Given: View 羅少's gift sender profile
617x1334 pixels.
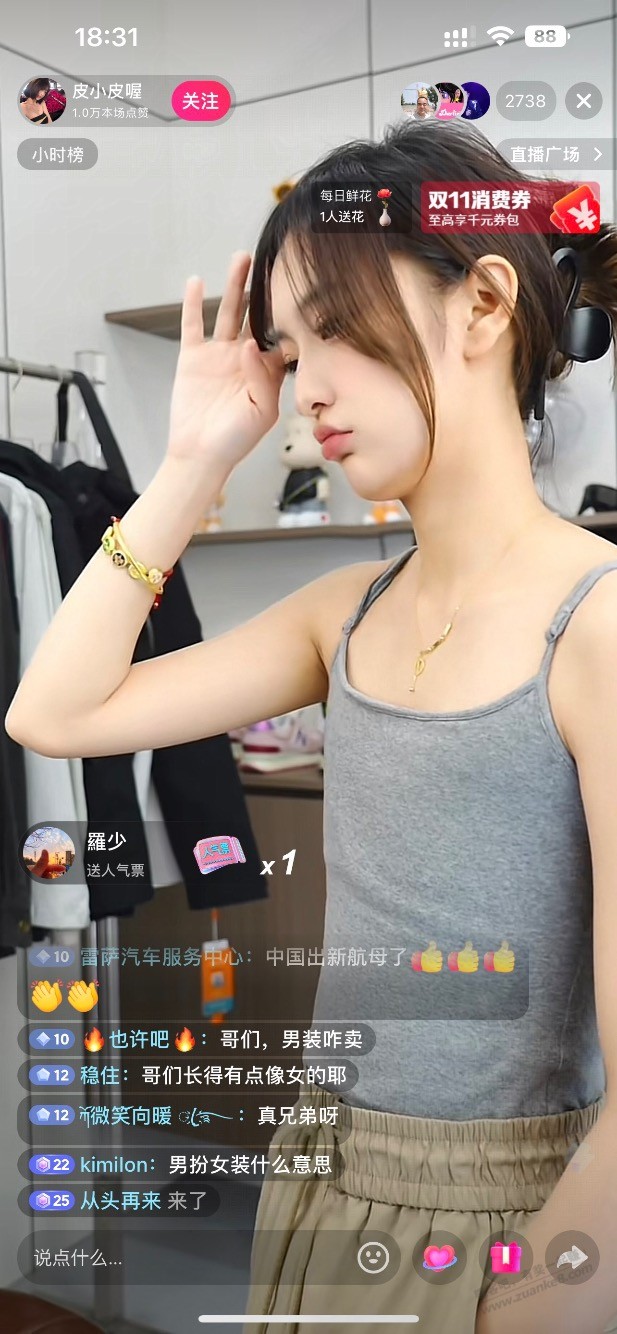Looking at the screenshot, I should [x=49, y=852].
